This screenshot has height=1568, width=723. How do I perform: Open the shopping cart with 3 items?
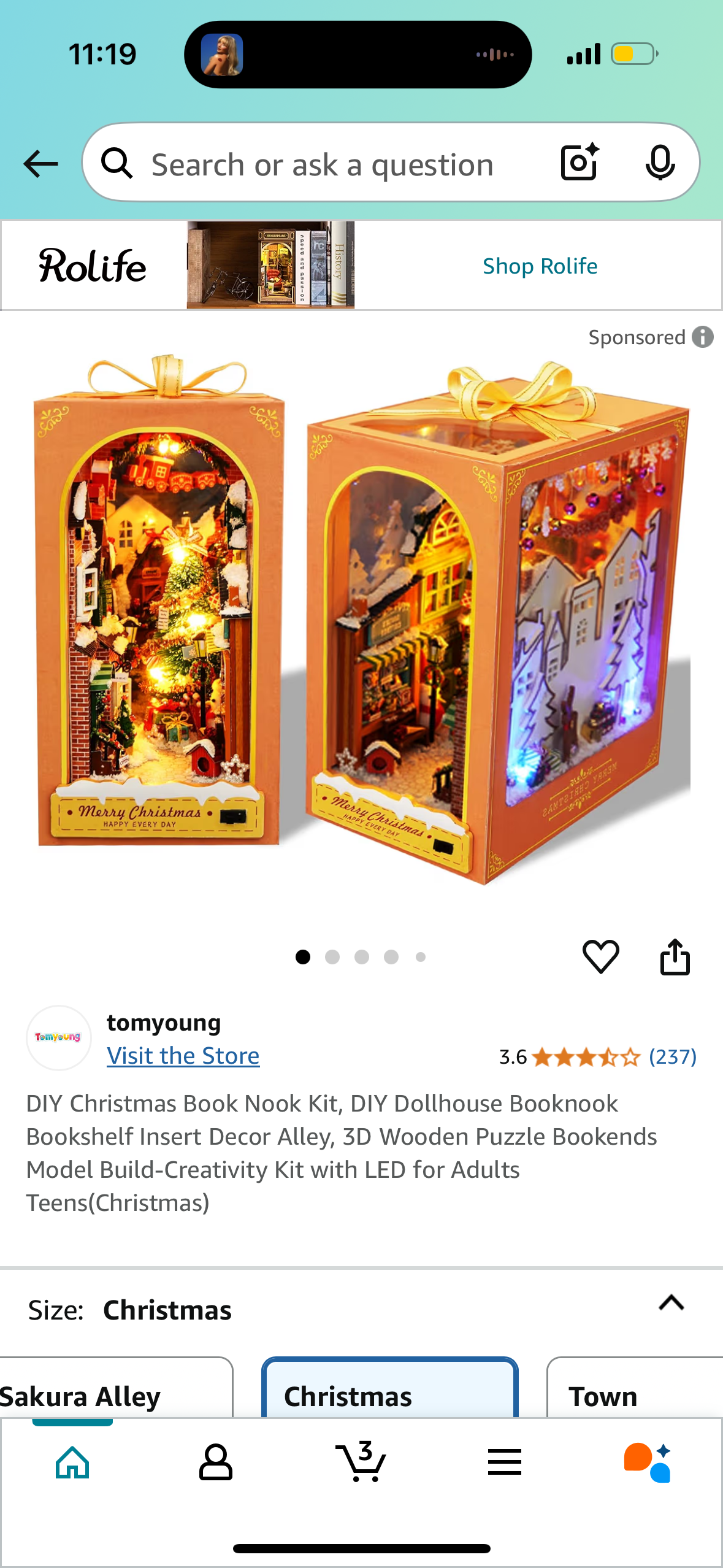coord(361,1462)
